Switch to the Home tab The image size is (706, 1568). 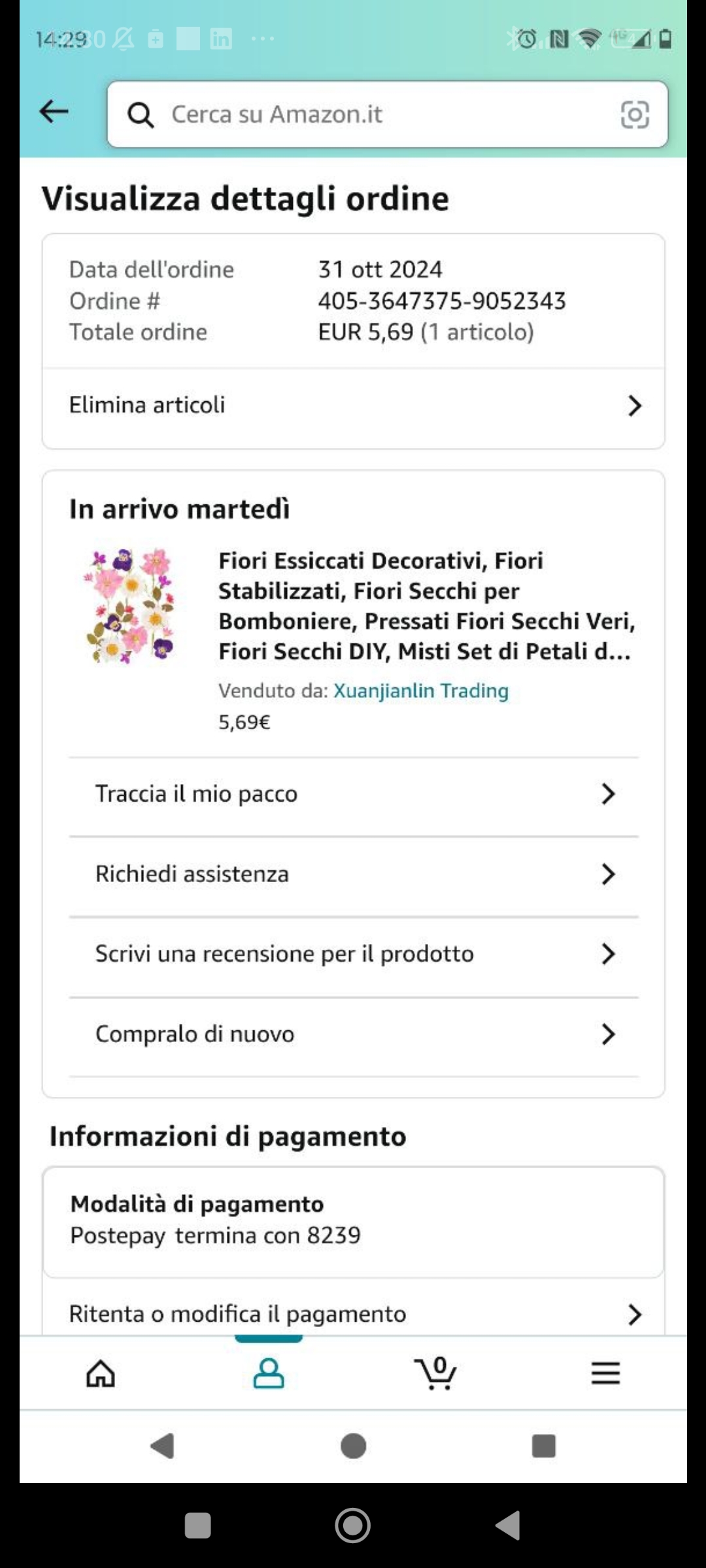pyautogui.click(x=101, y=1373)
